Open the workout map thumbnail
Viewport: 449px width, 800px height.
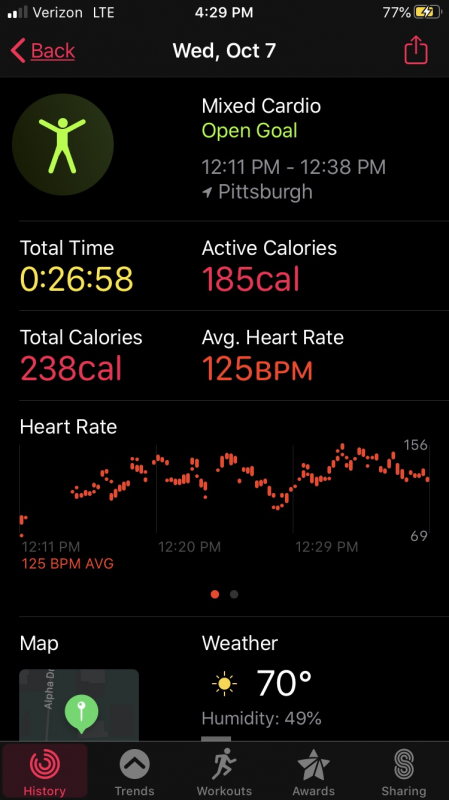coord(79,705)
